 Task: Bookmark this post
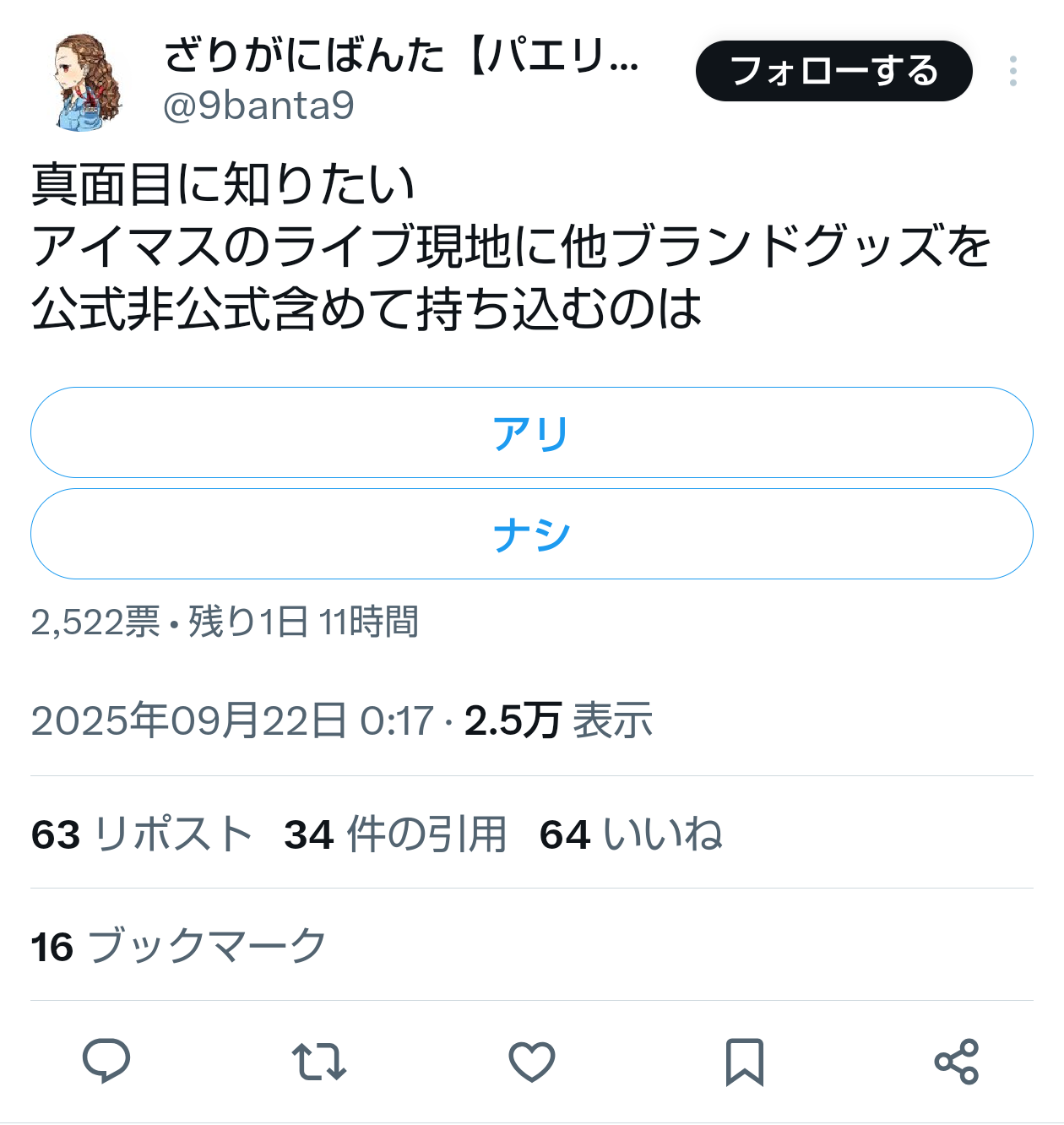tap(744, 1062)
